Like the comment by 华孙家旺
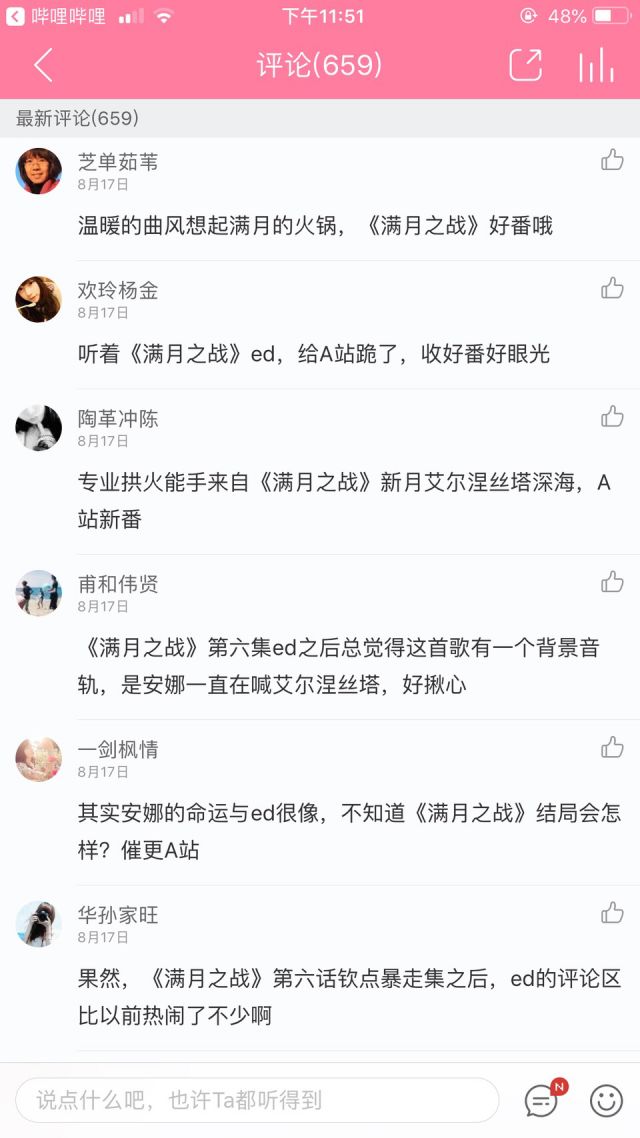The image size is (640, 1138). (x=612, y=912)
